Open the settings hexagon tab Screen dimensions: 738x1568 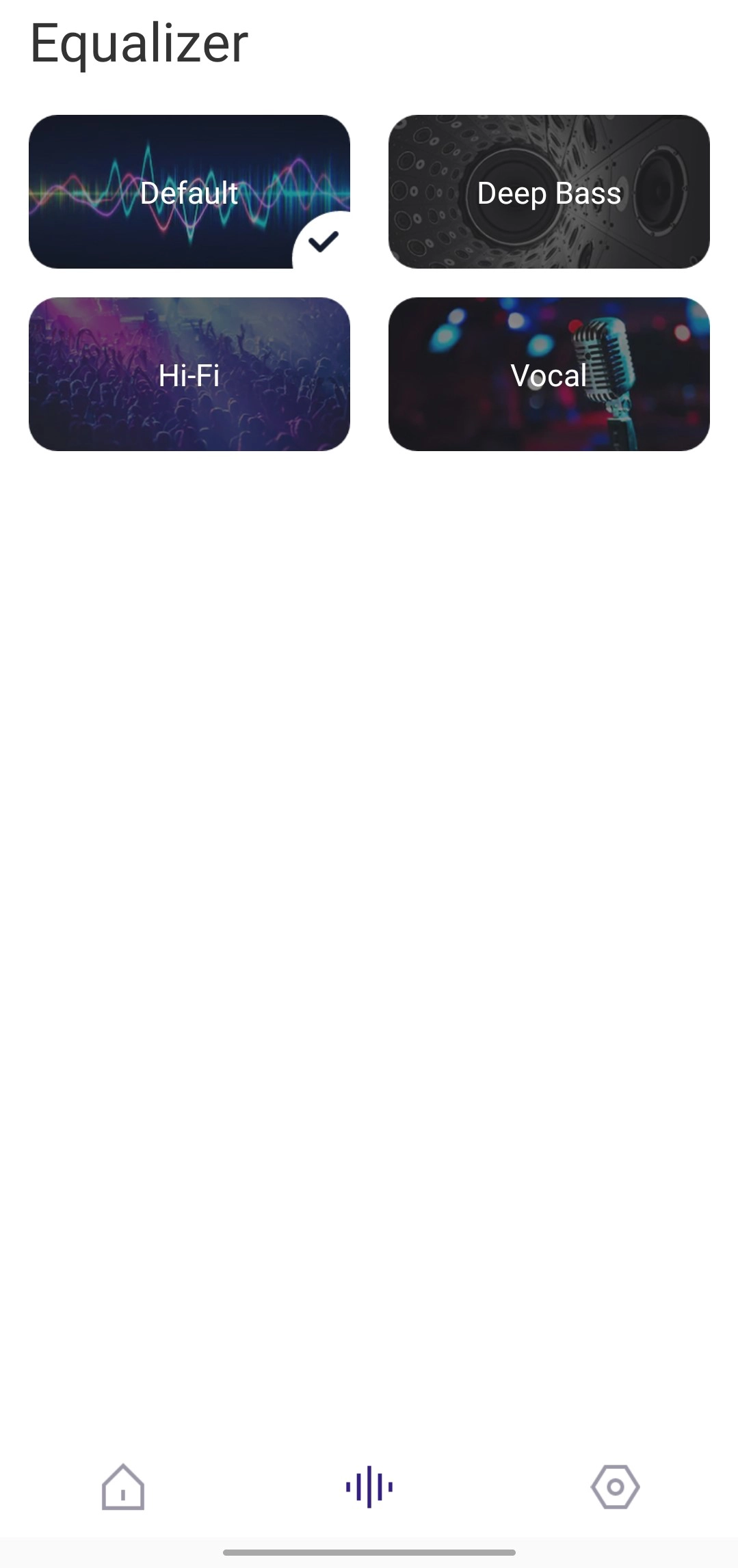tap(616, 1487)
